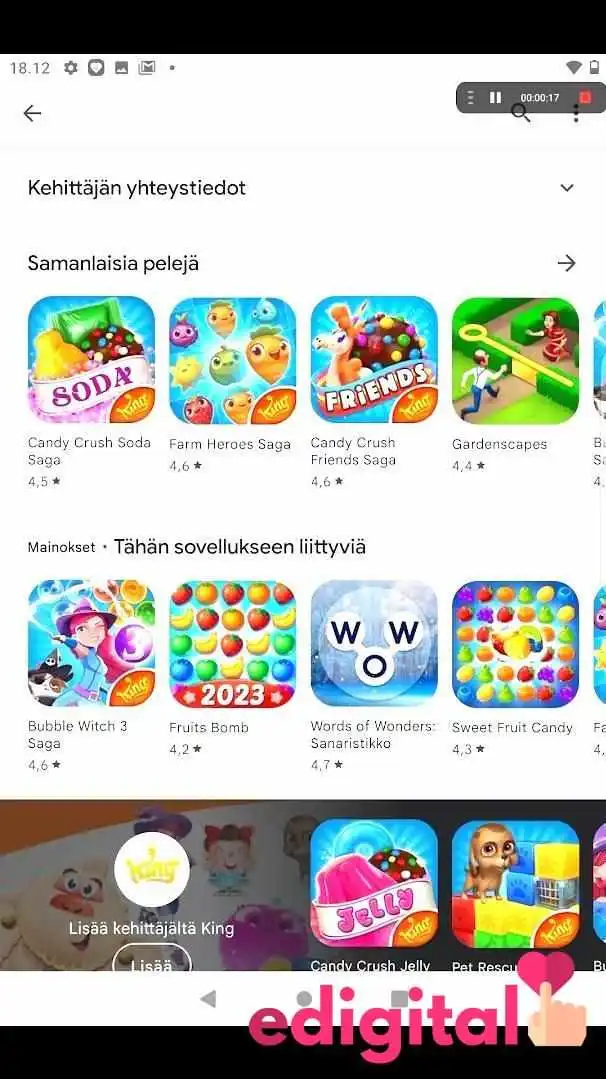Open the three-dot overflow menu

point(576,114)
